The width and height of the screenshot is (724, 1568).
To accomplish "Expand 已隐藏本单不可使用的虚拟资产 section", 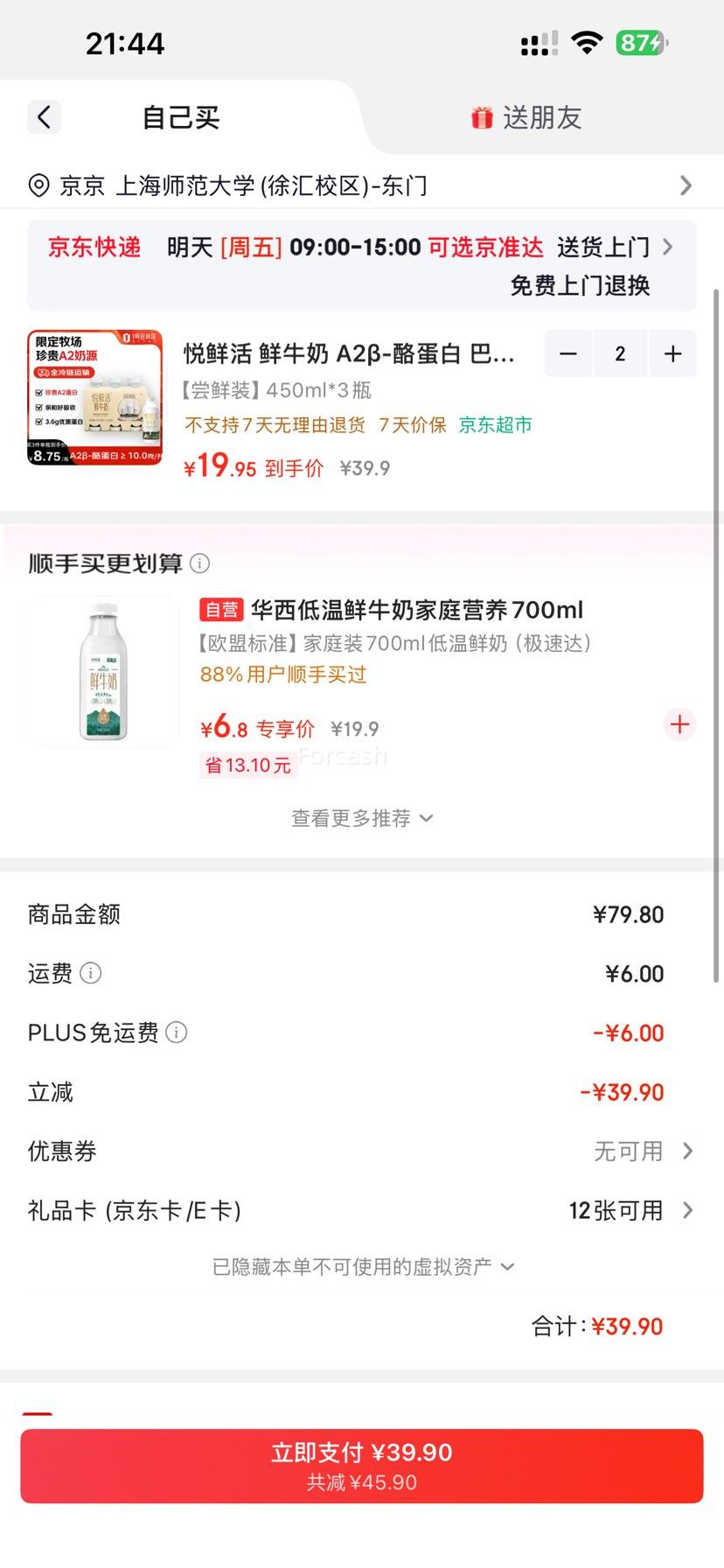I will coord(362,1265).
